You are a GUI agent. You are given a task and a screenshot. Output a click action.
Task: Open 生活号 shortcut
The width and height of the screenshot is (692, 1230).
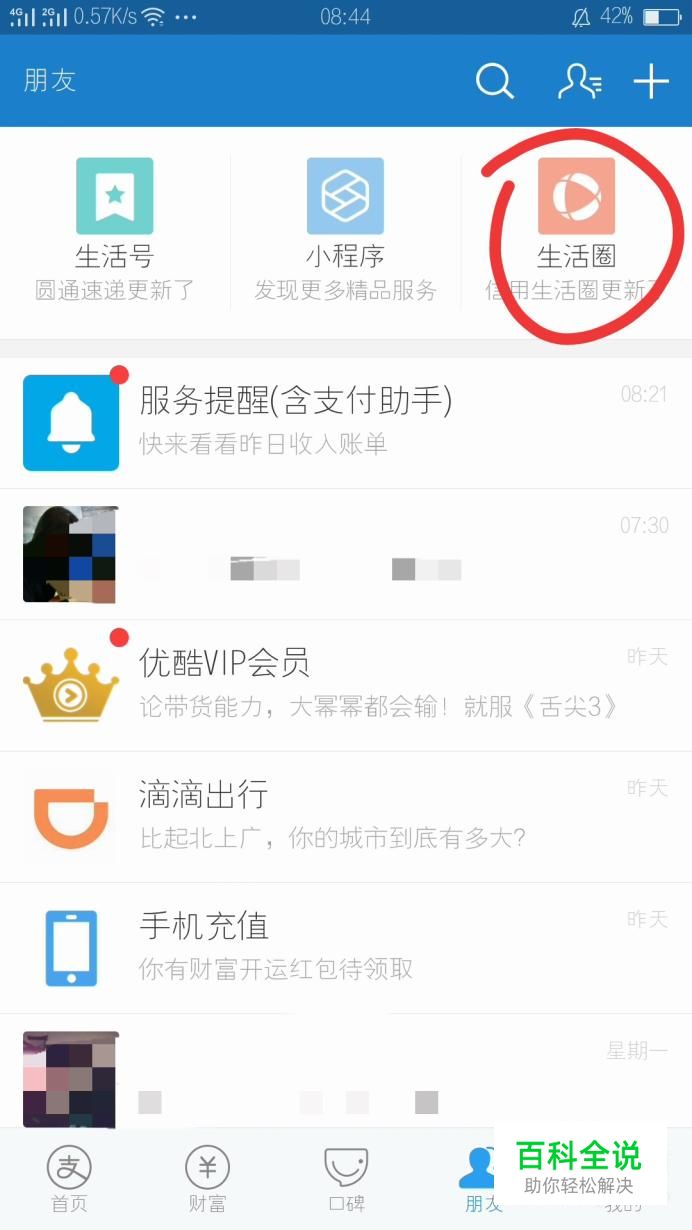tap(115, 228)
